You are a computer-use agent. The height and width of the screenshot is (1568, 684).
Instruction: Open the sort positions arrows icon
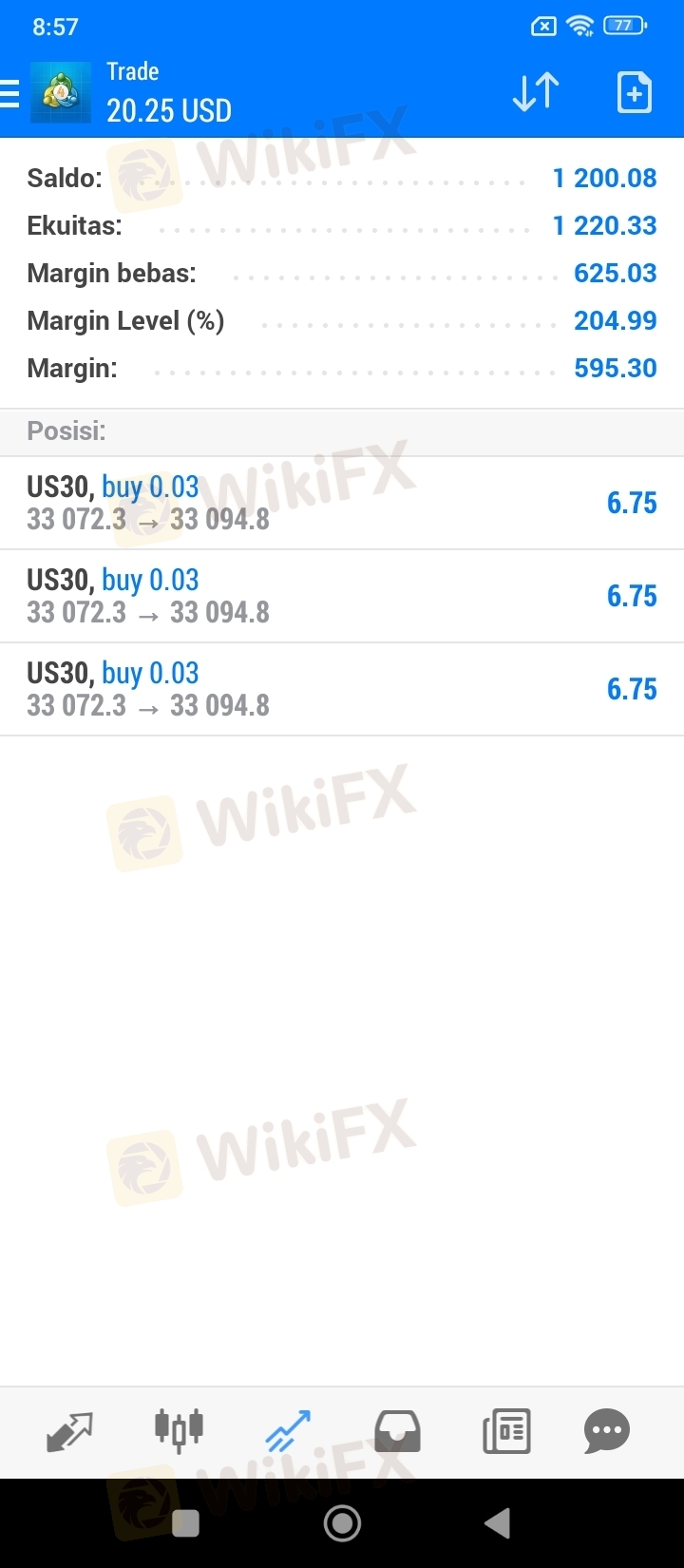(536, 92)
